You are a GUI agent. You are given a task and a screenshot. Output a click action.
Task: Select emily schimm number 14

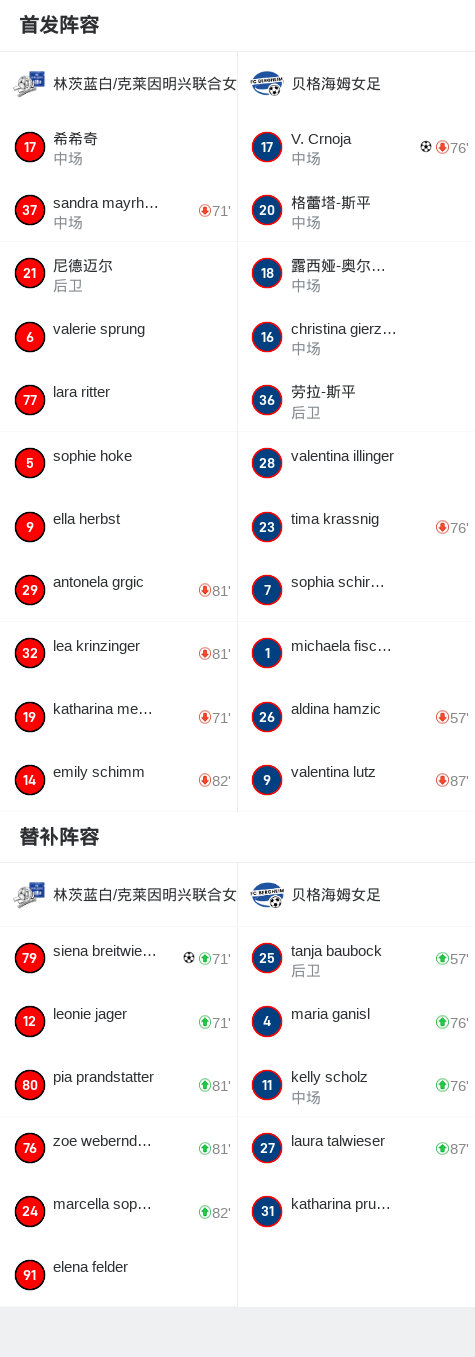[x=118, y=780]
